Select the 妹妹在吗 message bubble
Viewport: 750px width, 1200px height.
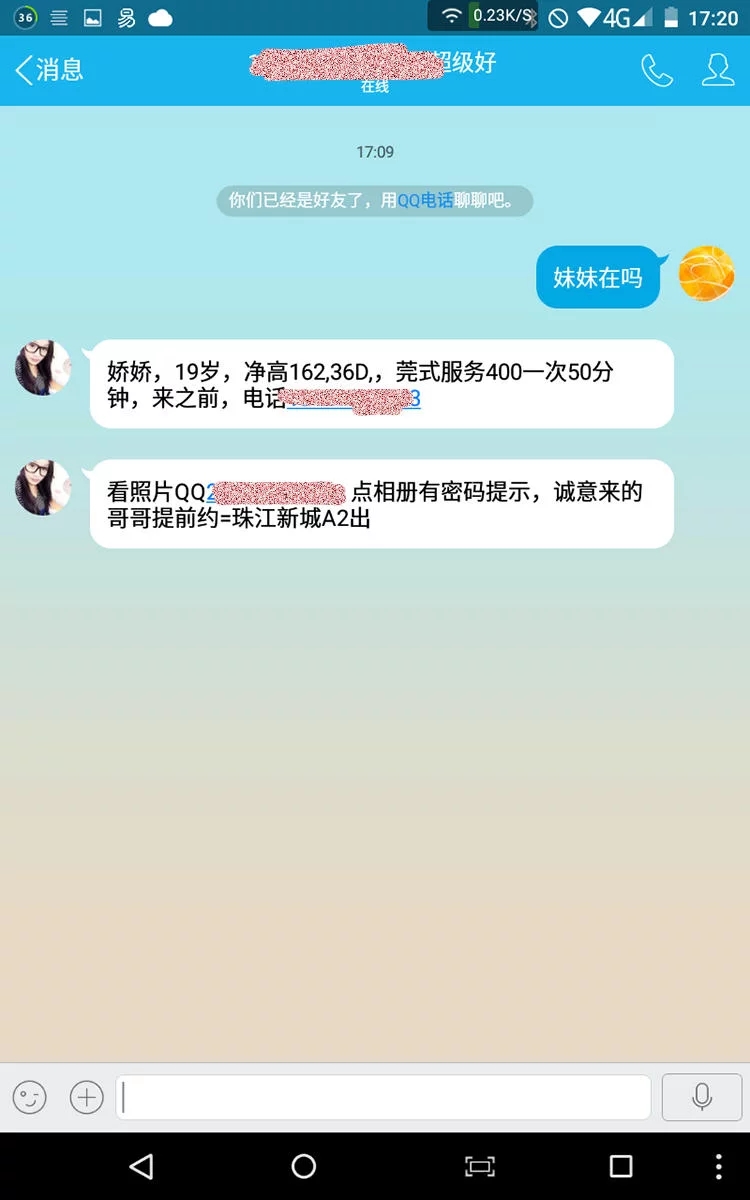[597, 276]
